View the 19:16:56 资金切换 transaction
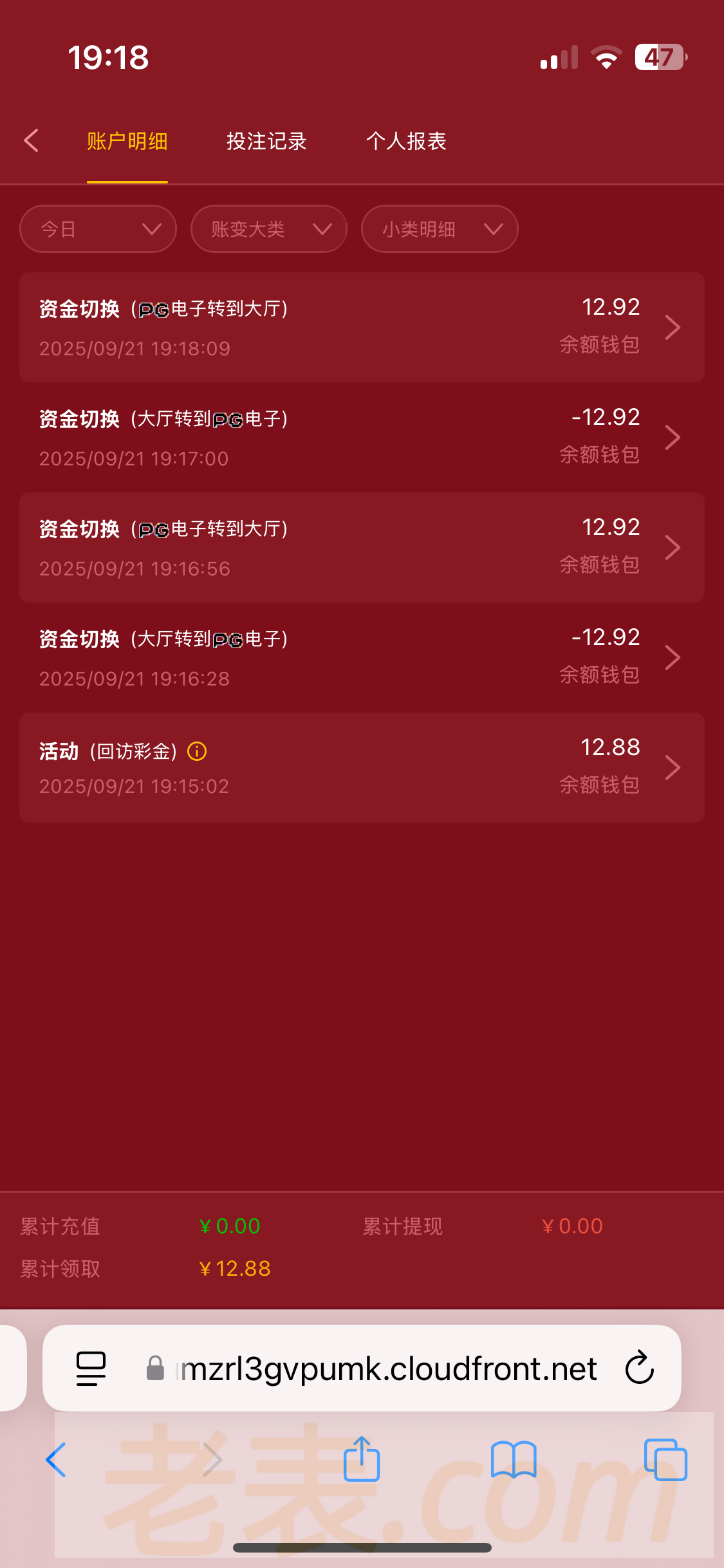Image resolution: width=724 pixels, height=1568 pixels. pos(362,547)
